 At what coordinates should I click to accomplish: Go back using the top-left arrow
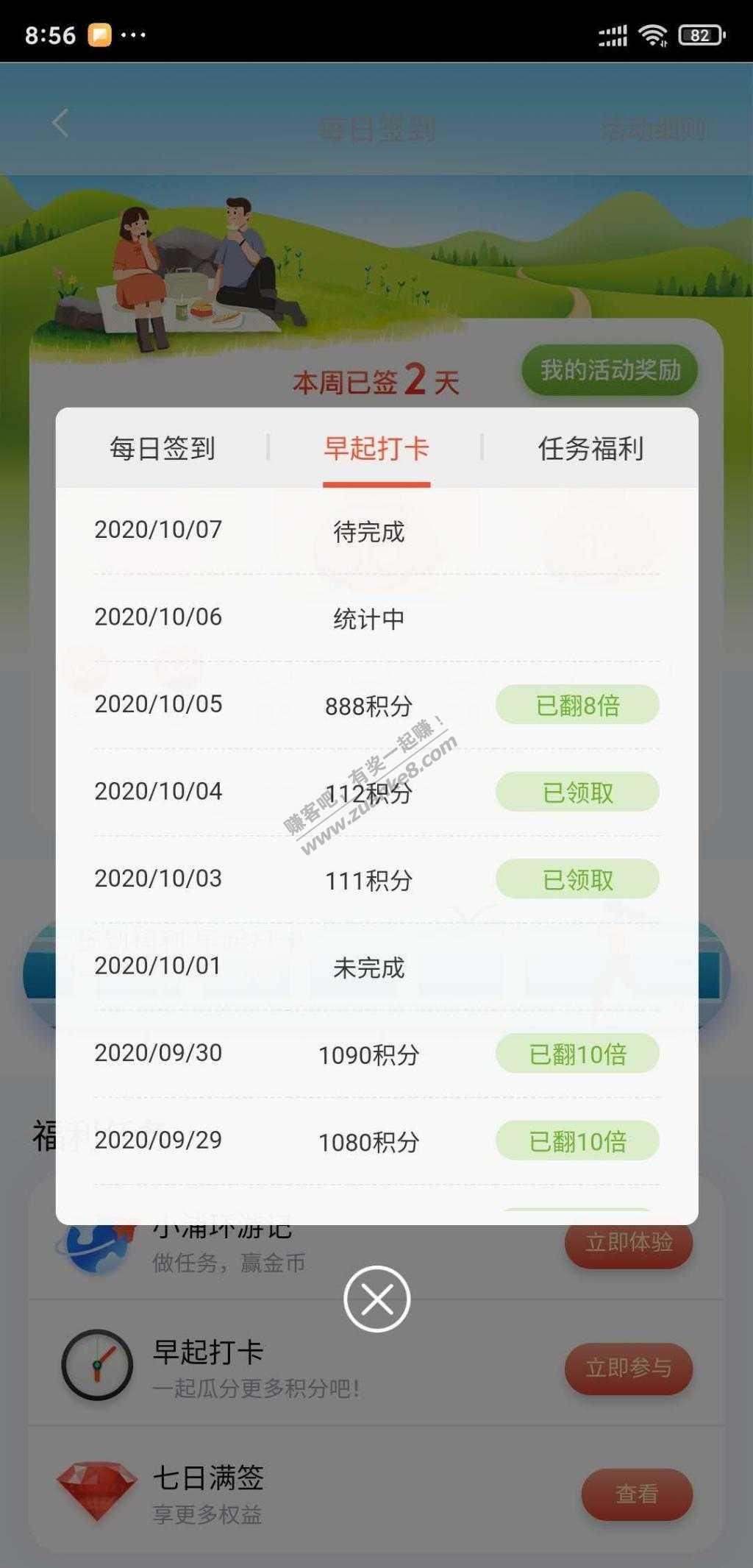[x=61, y=123]
